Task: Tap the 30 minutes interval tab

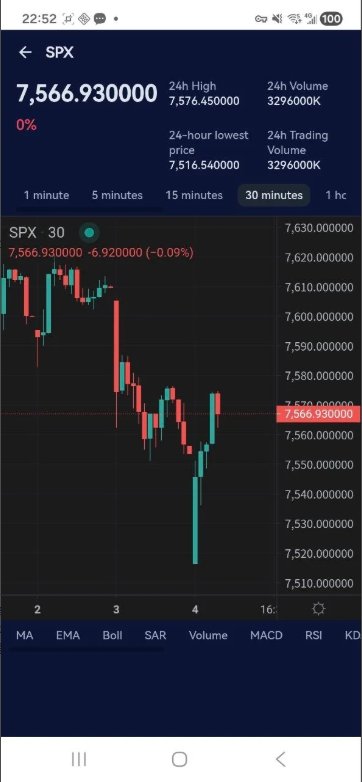Action: [x=274, y=195]
